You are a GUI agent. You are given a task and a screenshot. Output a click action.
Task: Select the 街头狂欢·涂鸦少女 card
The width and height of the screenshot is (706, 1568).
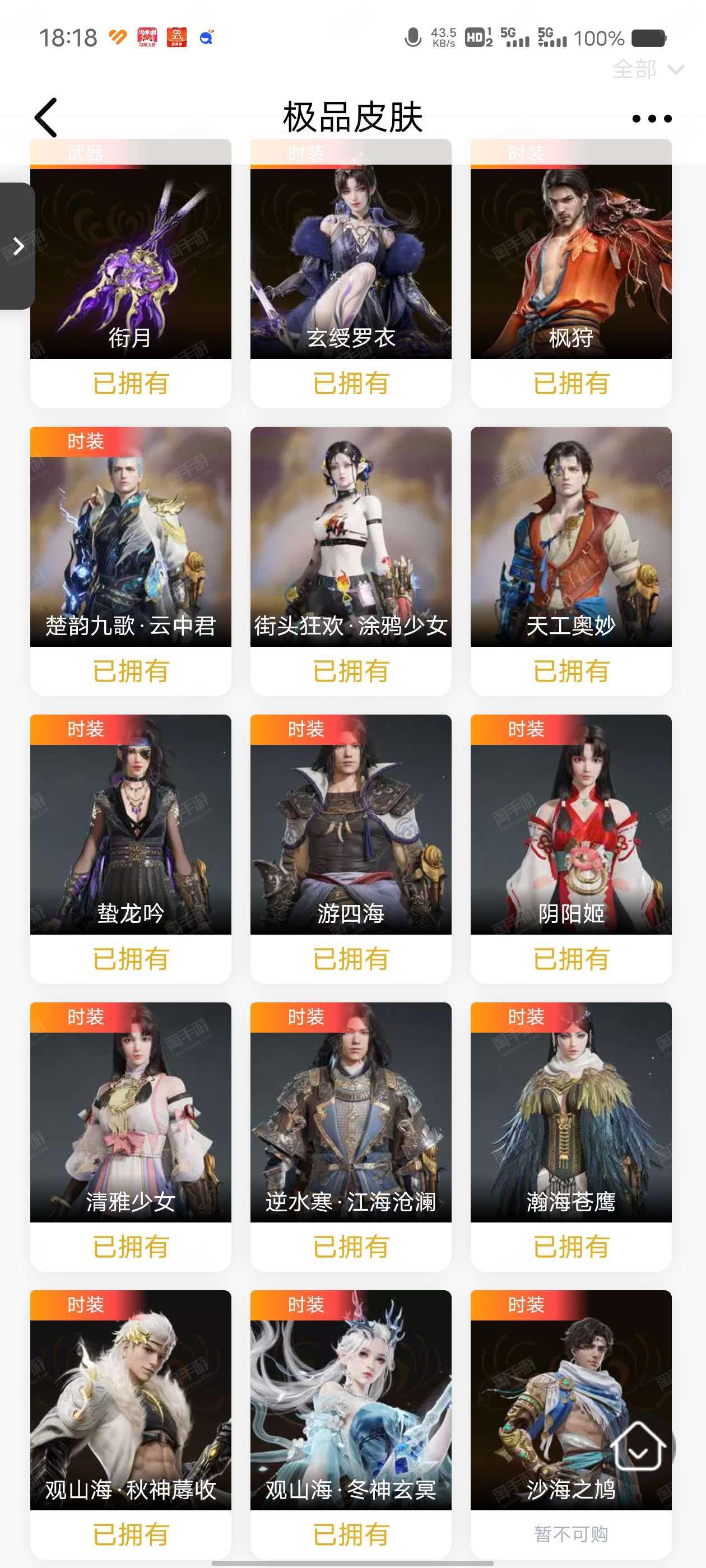click(x=351, y=561)
